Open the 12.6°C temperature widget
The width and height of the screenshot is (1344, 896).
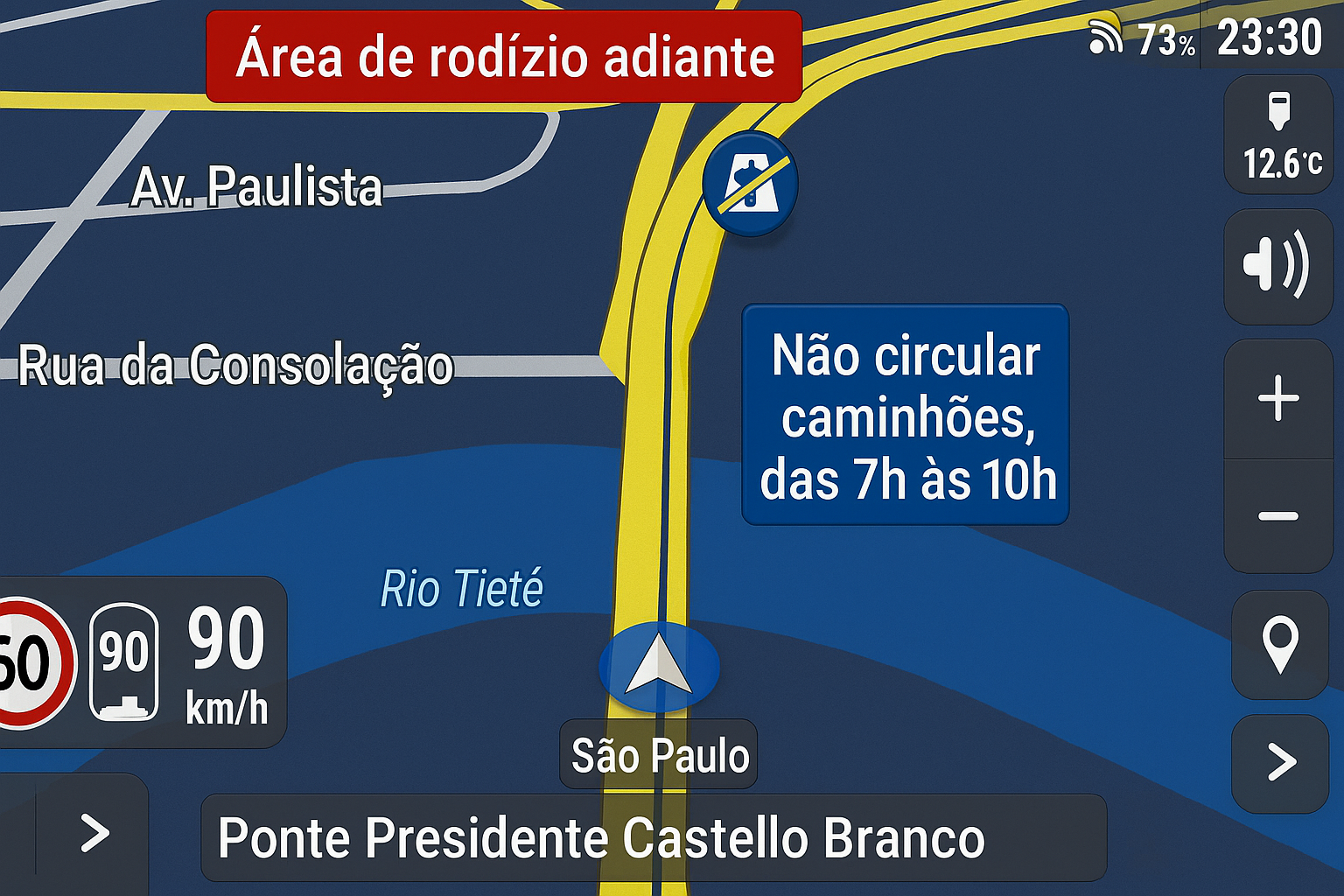1279,136
